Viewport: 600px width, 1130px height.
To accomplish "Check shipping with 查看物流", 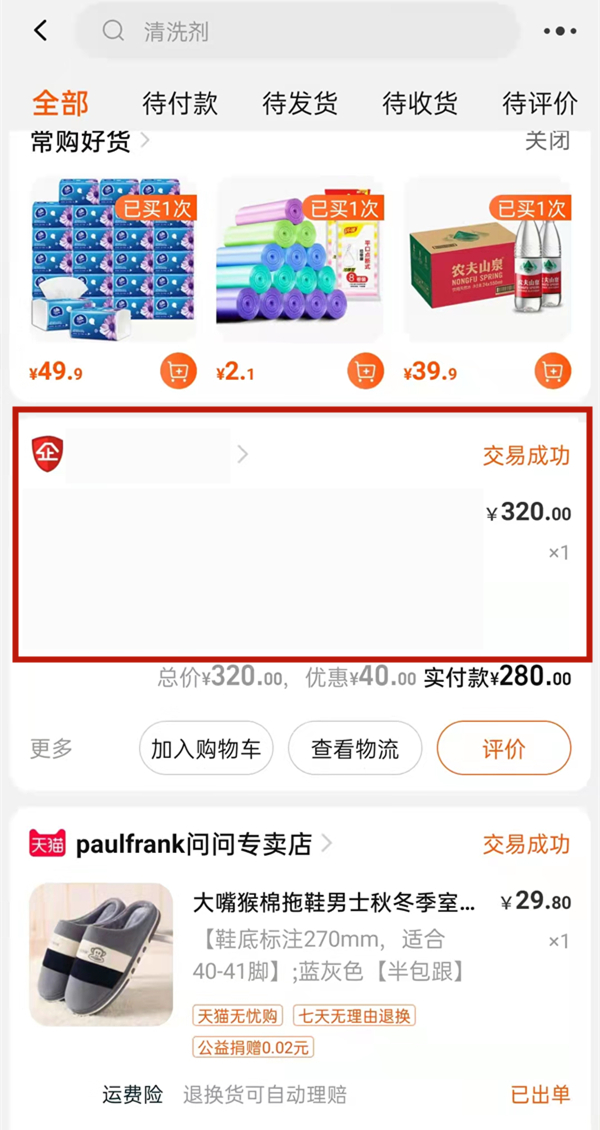I will coord(355,748).
